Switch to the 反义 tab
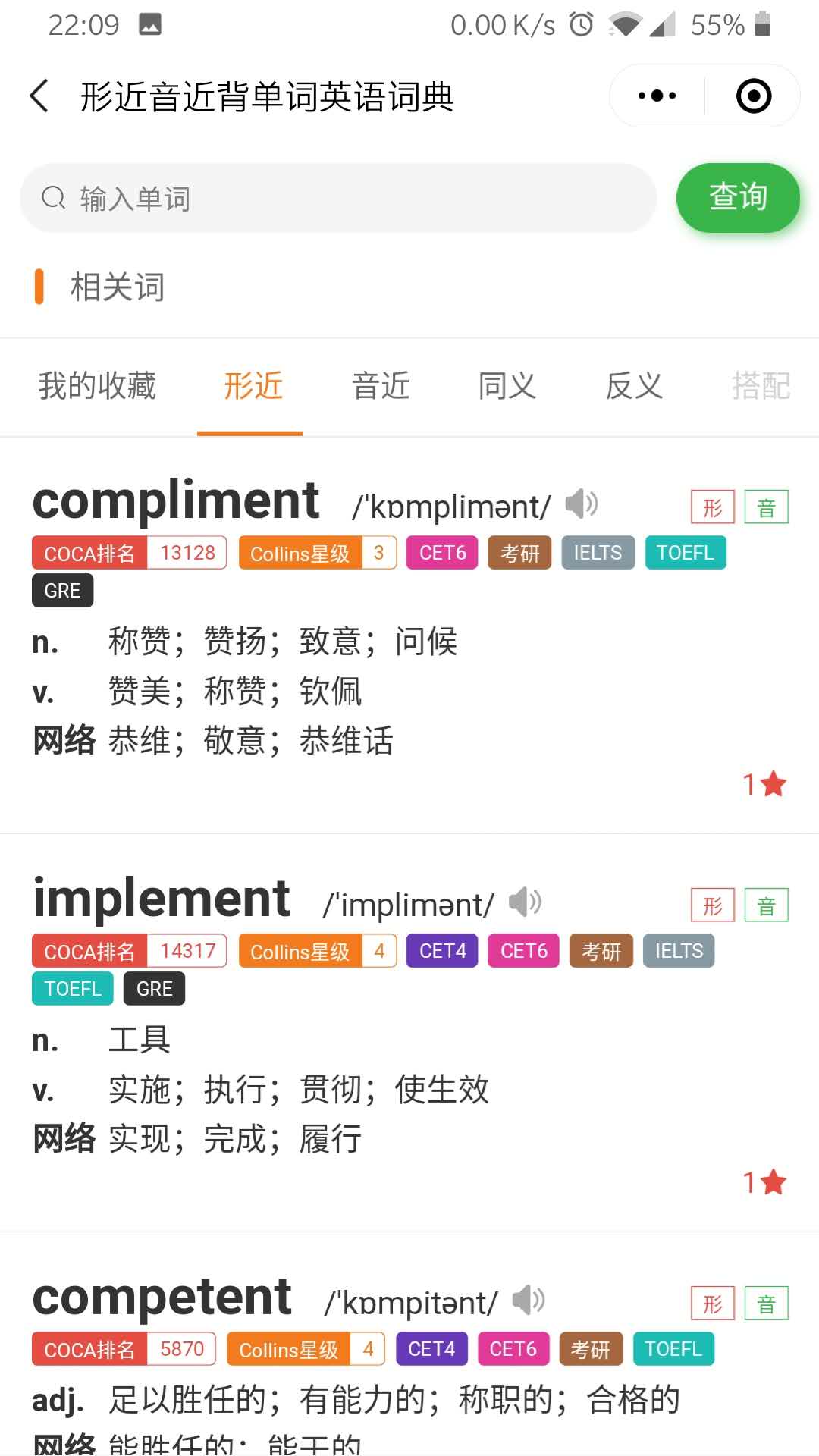819x1456 pixels. click(634, 385)
